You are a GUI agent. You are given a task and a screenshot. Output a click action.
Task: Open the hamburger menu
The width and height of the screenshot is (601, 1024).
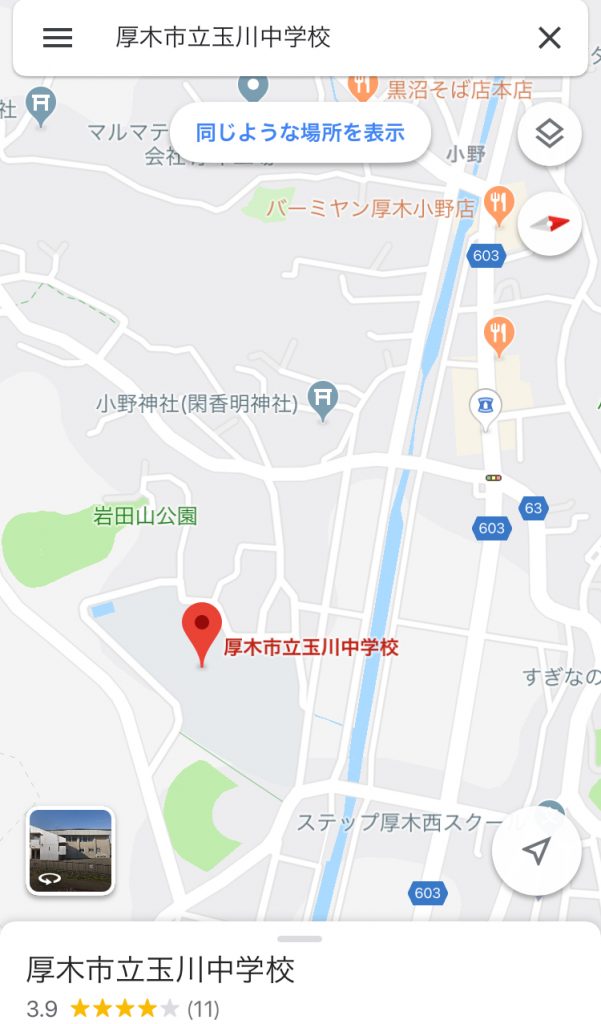tap(57, 38)
